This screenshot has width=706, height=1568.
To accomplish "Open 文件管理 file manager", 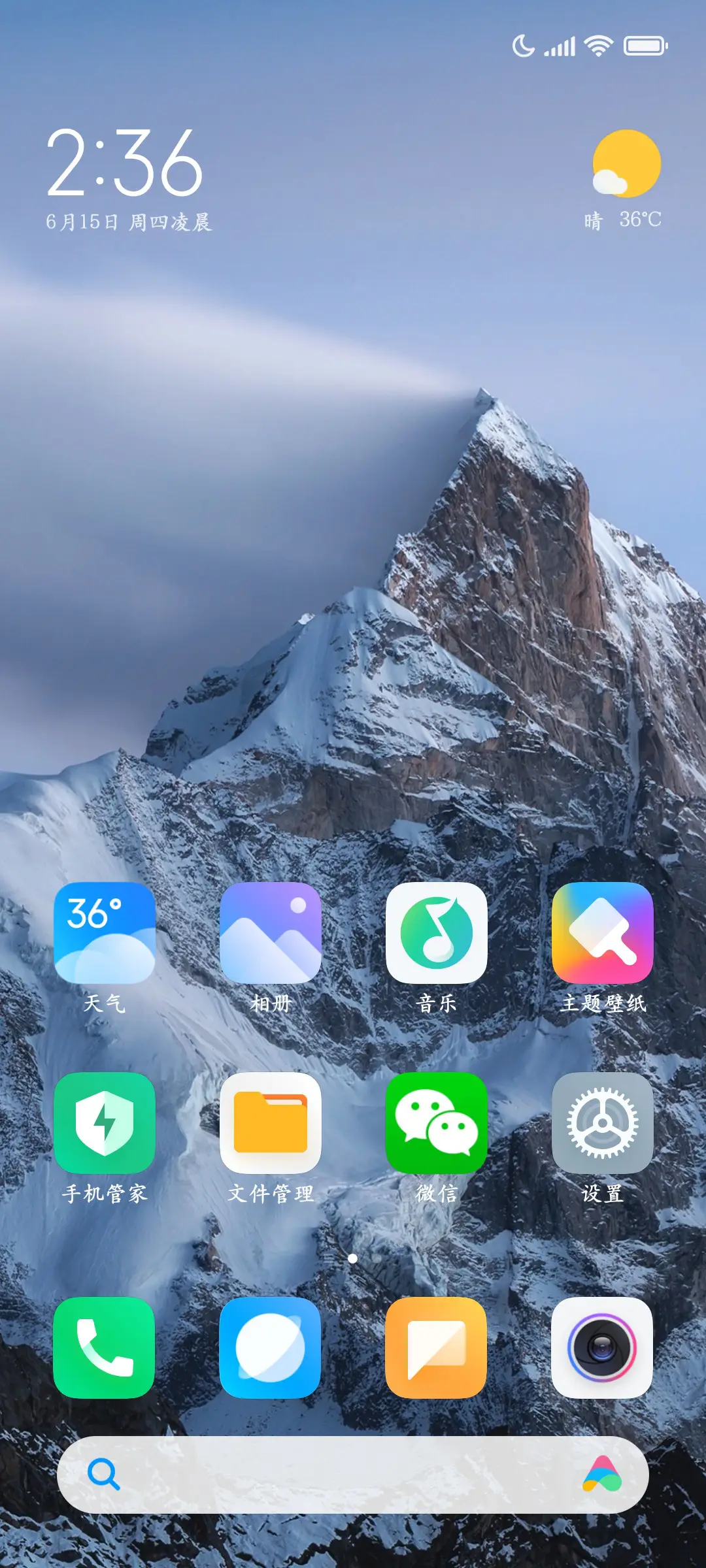I will tap(271, 1122).
